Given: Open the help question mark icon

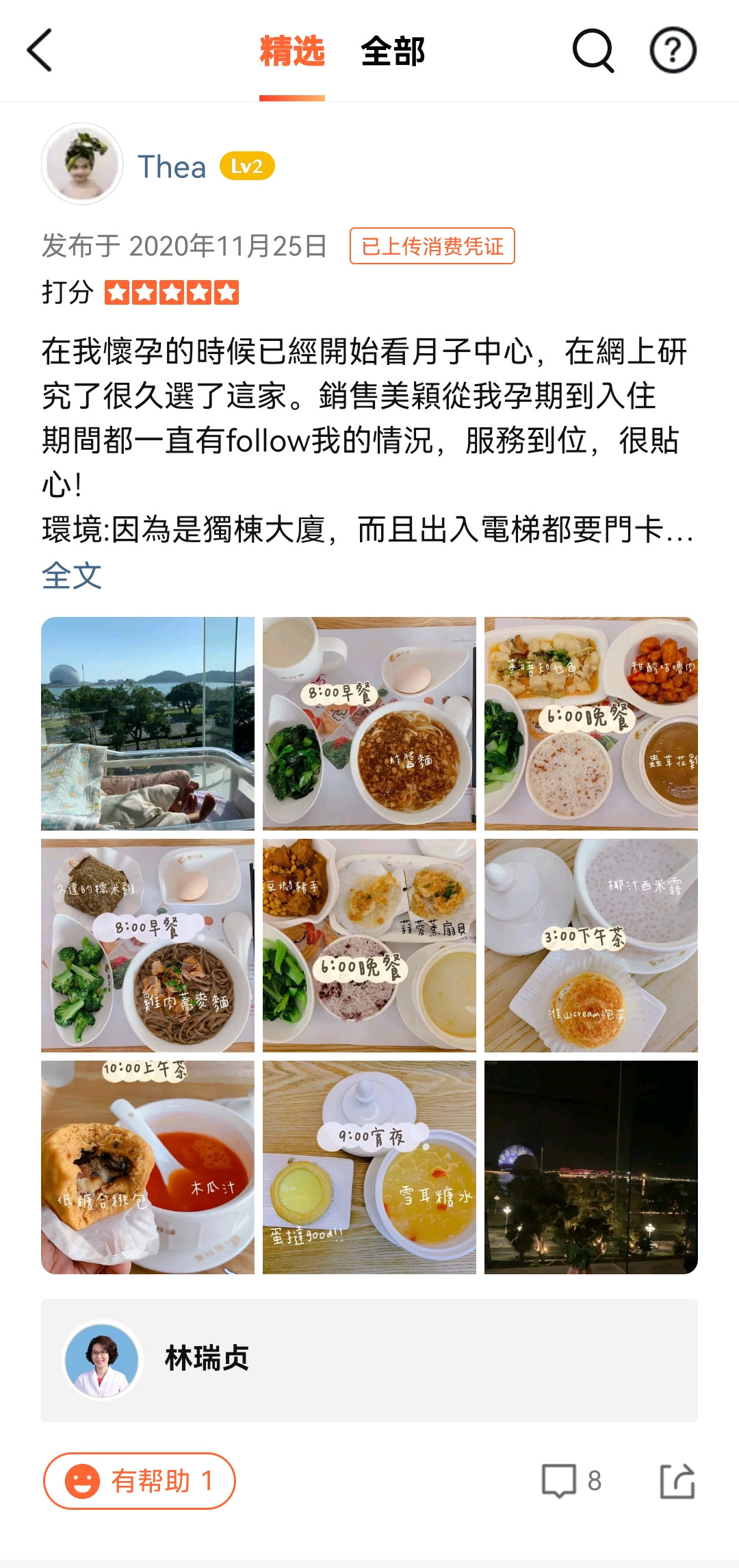Looking at the screenshot, I should [673, 50].
